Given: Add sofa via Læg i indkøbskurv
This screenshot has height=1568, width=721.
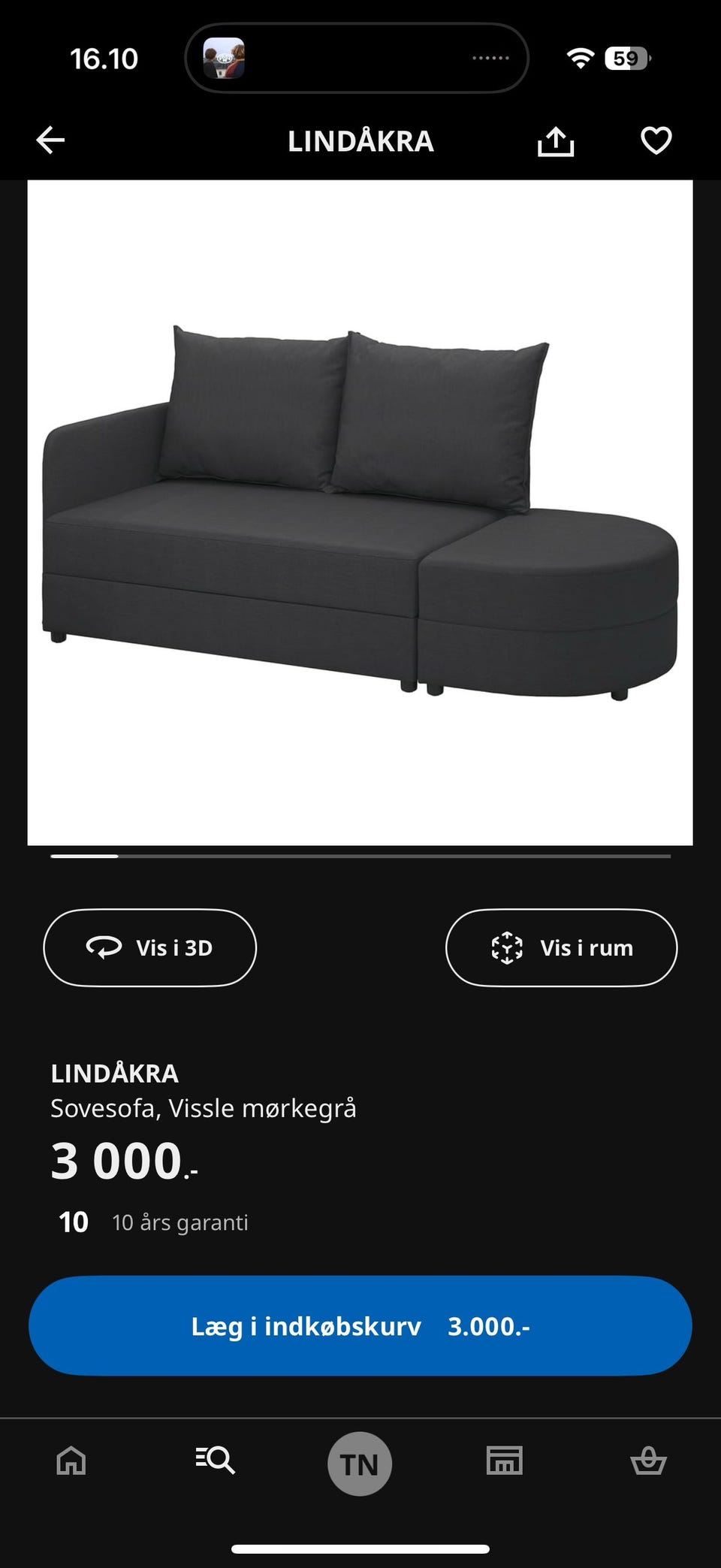Looking at the screenshot, I should pos(360,1326).
